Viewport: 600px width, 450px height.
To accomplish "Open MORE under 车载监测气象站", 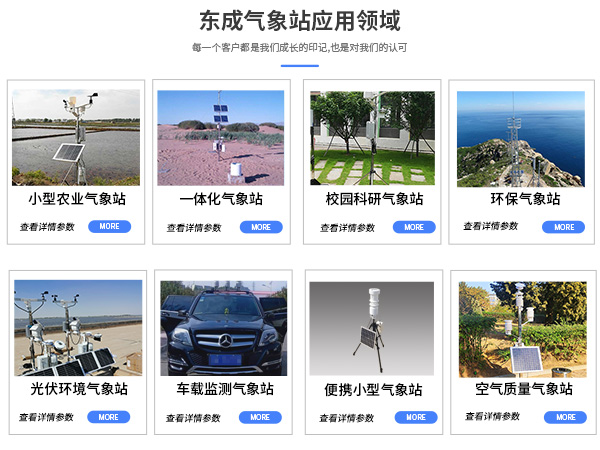I will 261,417.
